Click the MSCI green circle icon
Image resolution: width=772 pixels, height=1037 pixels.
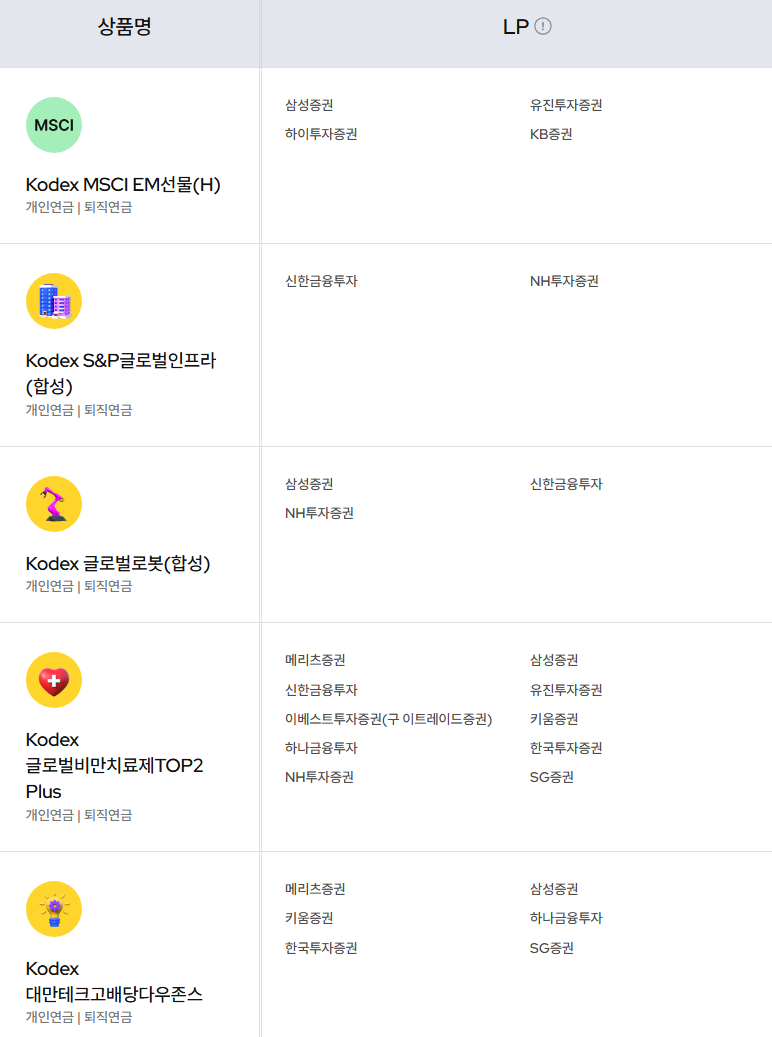coord(54,124)
